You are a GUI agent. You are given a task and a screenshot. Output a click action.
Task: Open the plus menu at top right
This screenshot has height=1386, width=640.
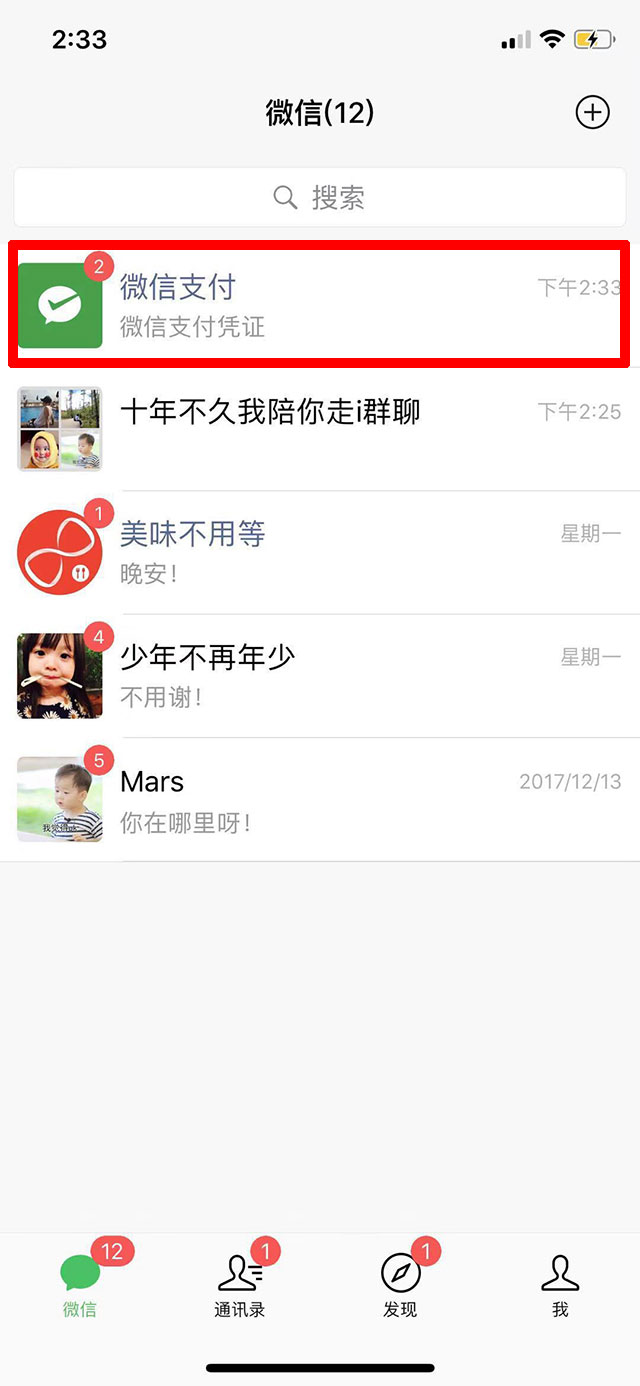point(592,113)
